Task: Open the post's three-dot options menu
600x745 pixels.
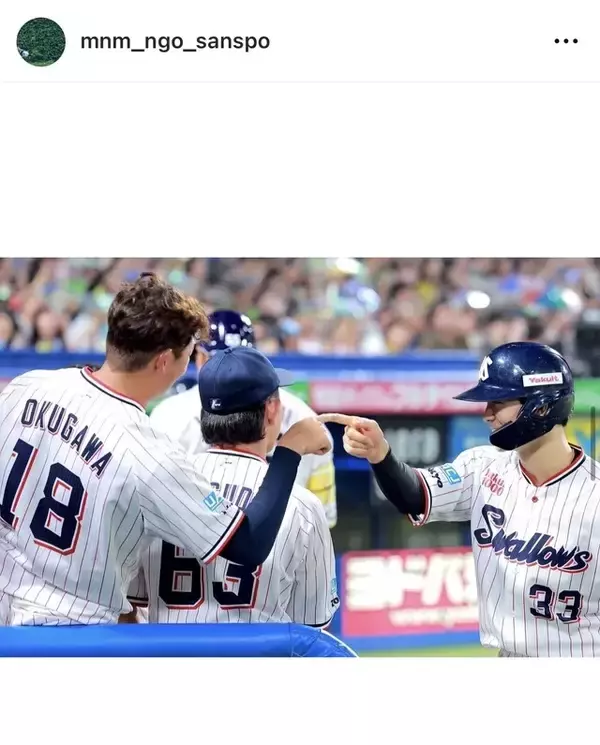Action: point(566,42)
